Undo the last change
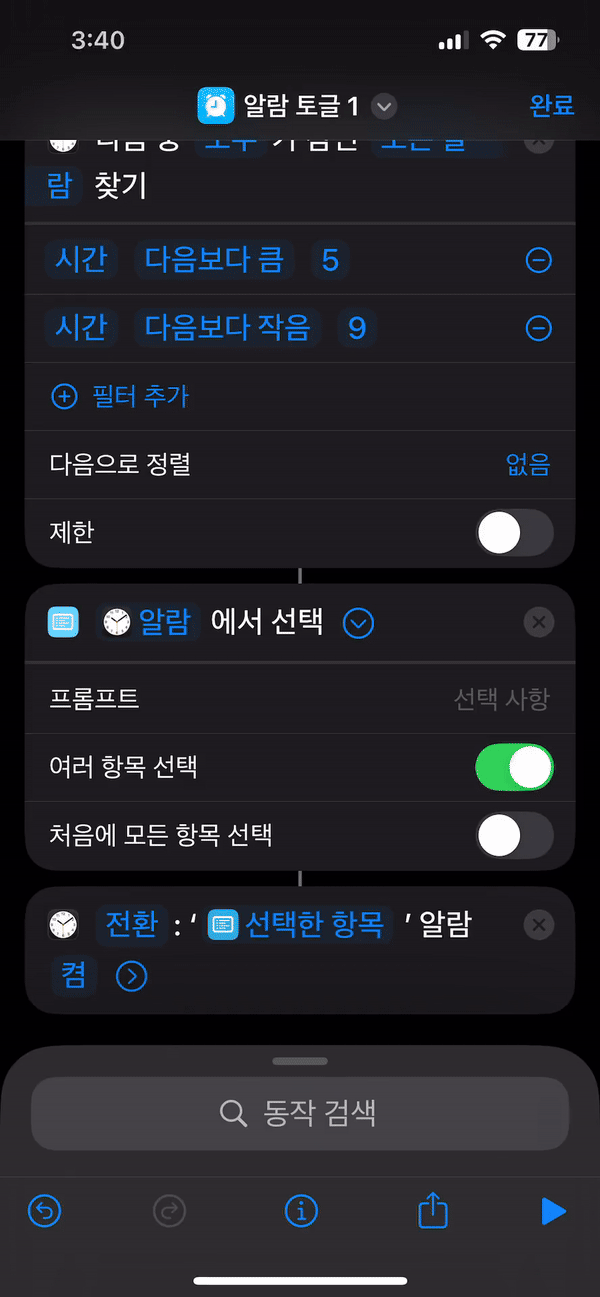600x1297 pixels. point(44,1212)
